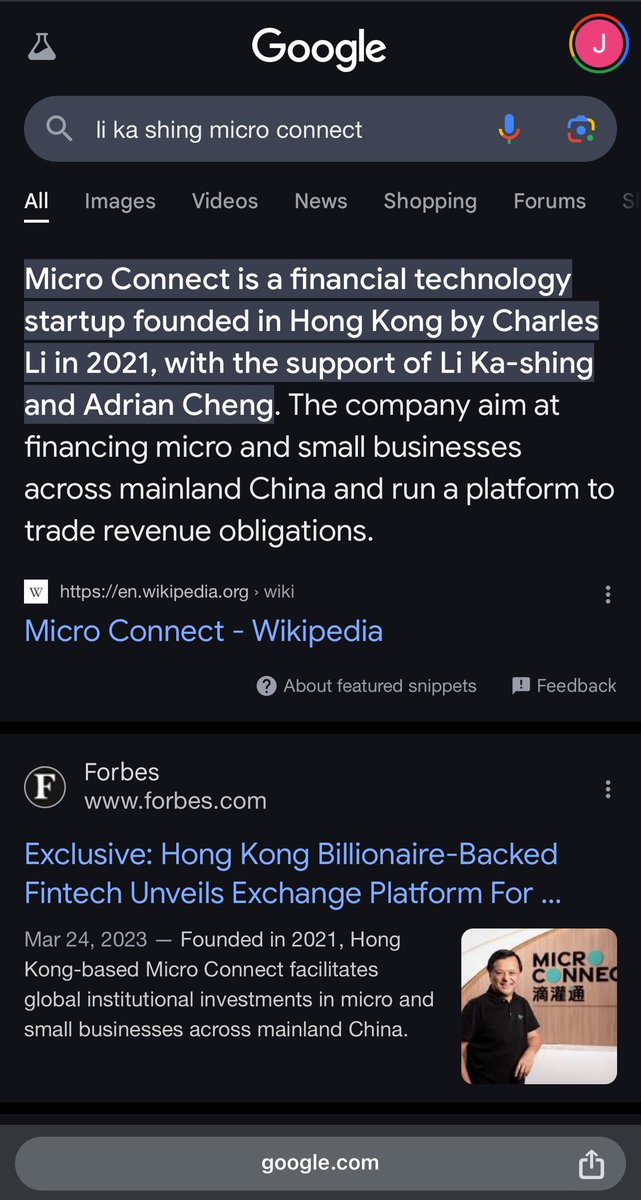Image resolution: width=641 pixels, height=1200 pixels.
Task: Switch to the News tab
Action: coord(320,201)
